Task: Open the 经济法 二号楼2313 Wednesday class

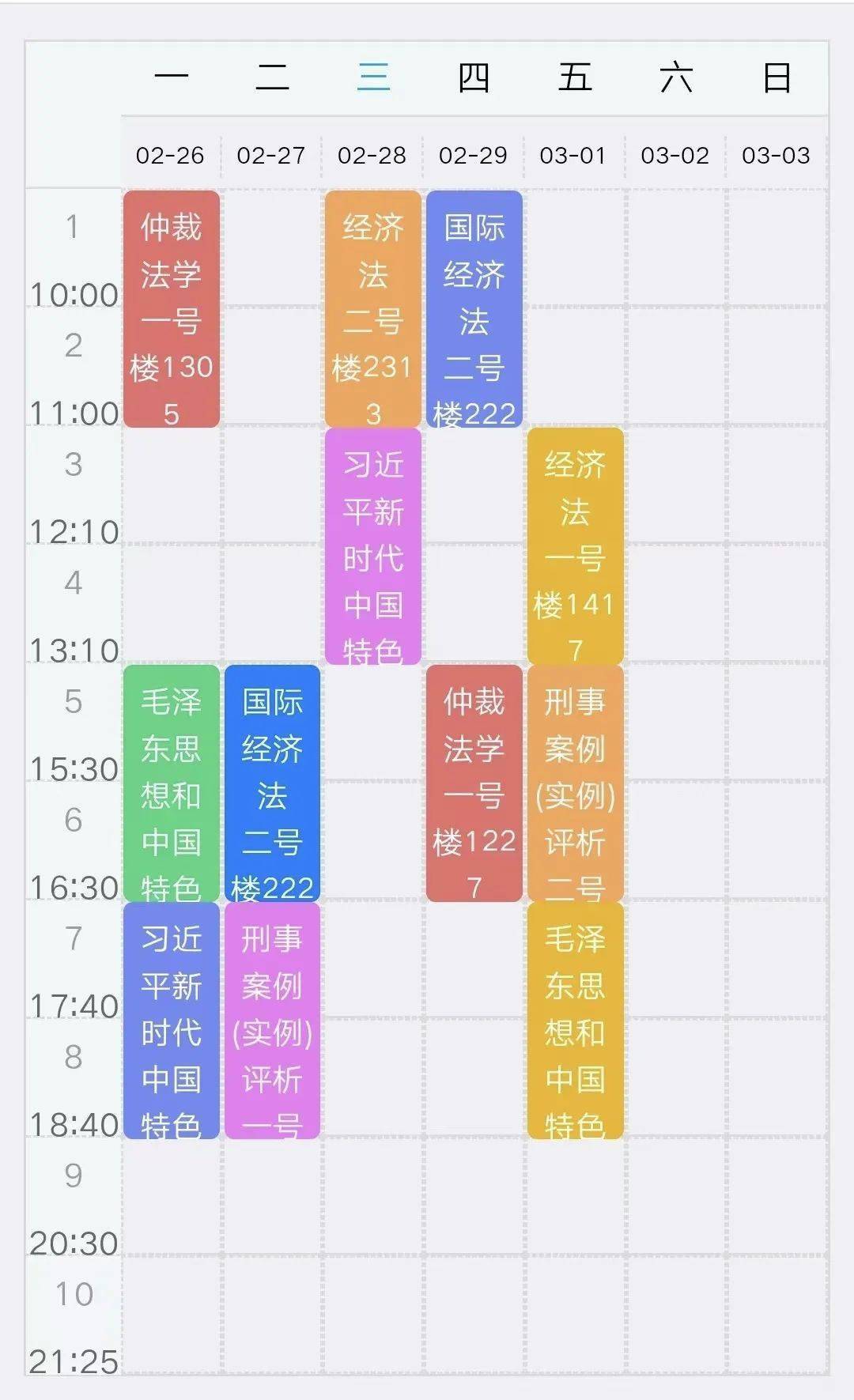Action: pyautogui.click(x=373, y=308)
